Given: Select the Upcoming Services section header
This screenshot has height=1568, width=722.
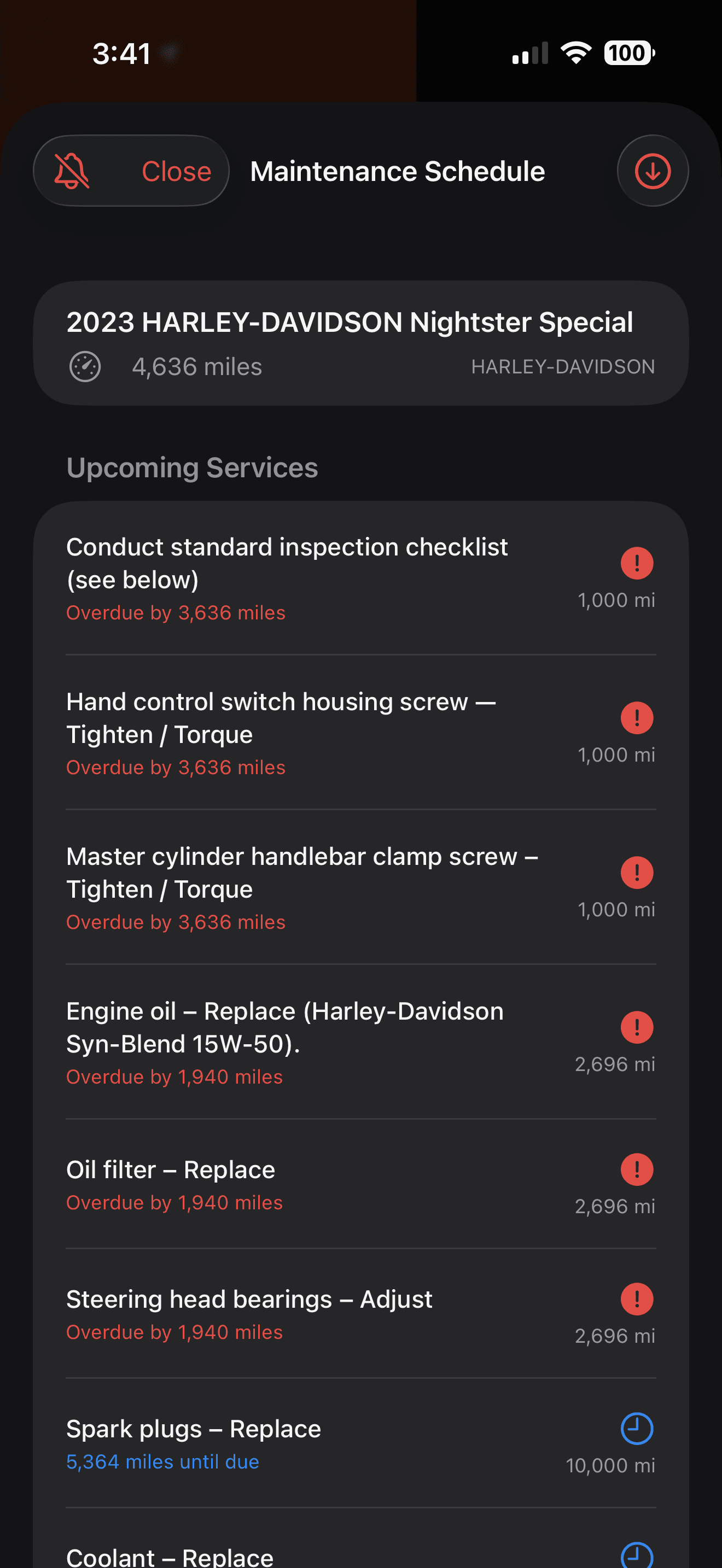Looking at the screenshot, I should 192,467.
